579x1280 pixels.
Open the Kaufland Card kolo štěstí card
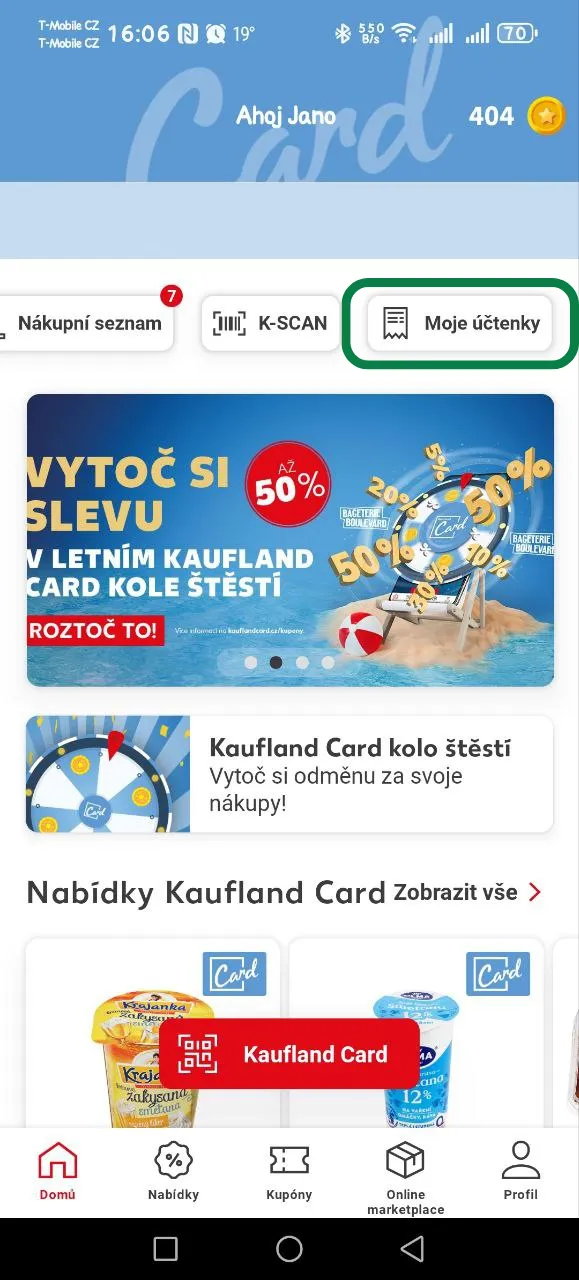(x=290, y=774)
